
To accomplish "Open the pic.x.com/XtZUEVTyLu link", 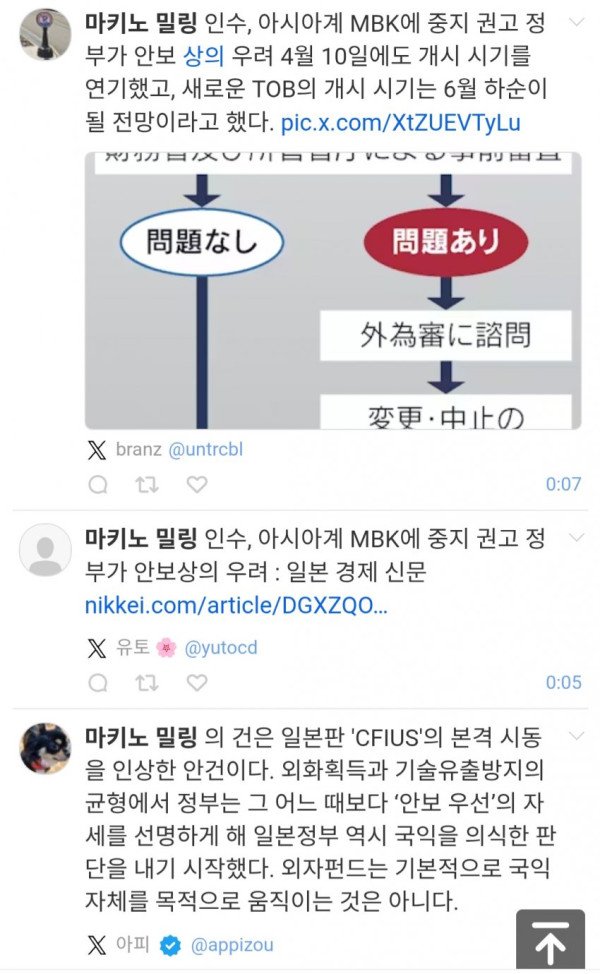I will tap(402, 124).
